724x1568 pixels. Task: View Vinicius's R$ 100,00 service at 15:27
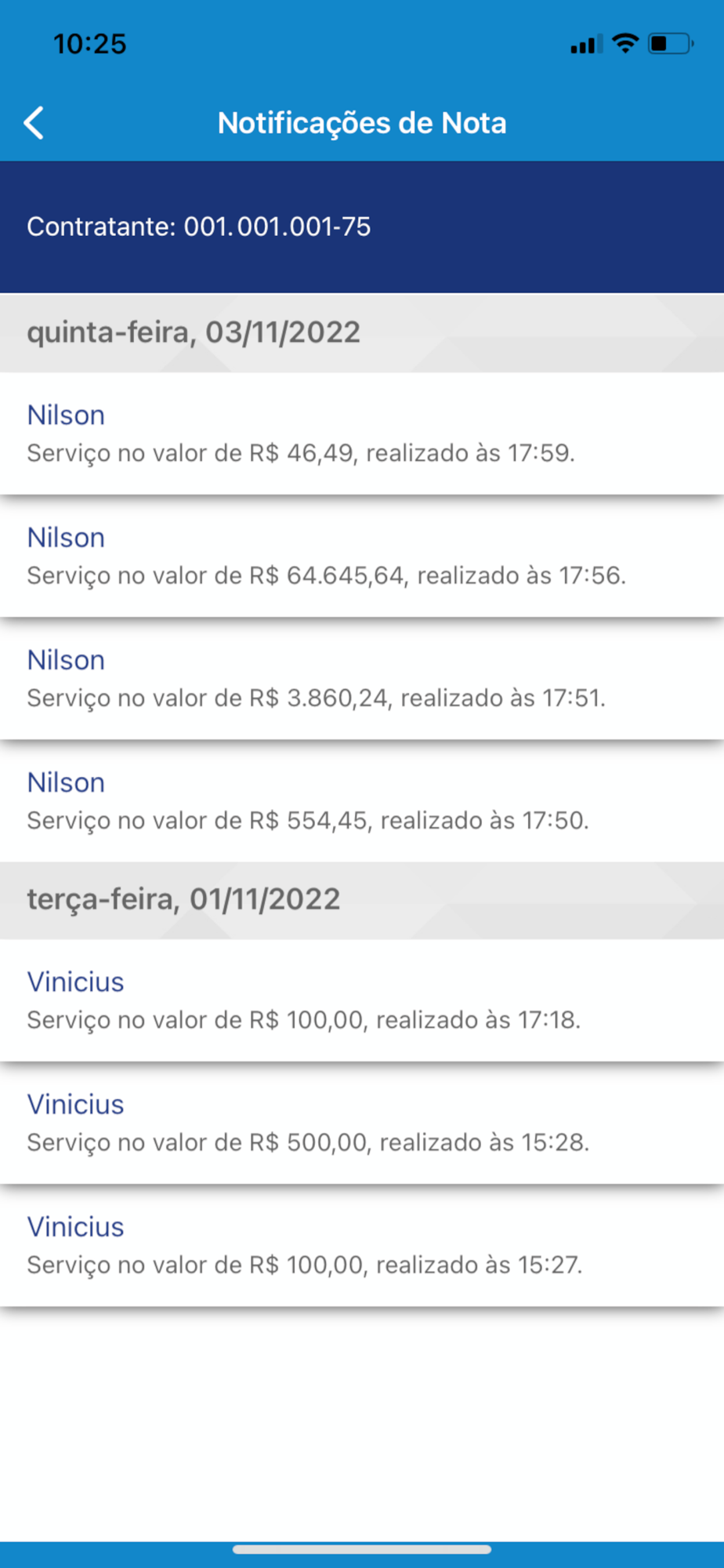pos(360,1245)
